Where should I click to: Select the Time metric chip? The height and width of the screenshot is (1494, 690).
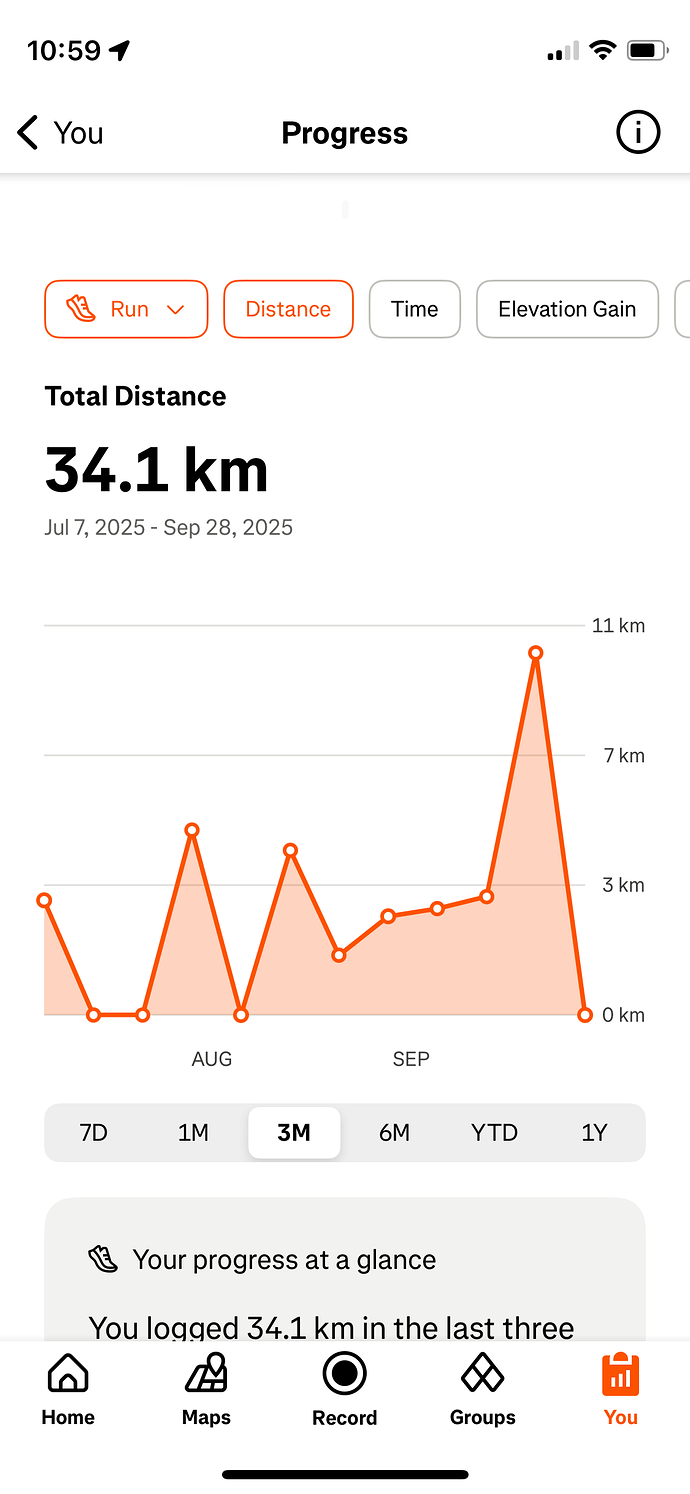(x=415, y=309)
